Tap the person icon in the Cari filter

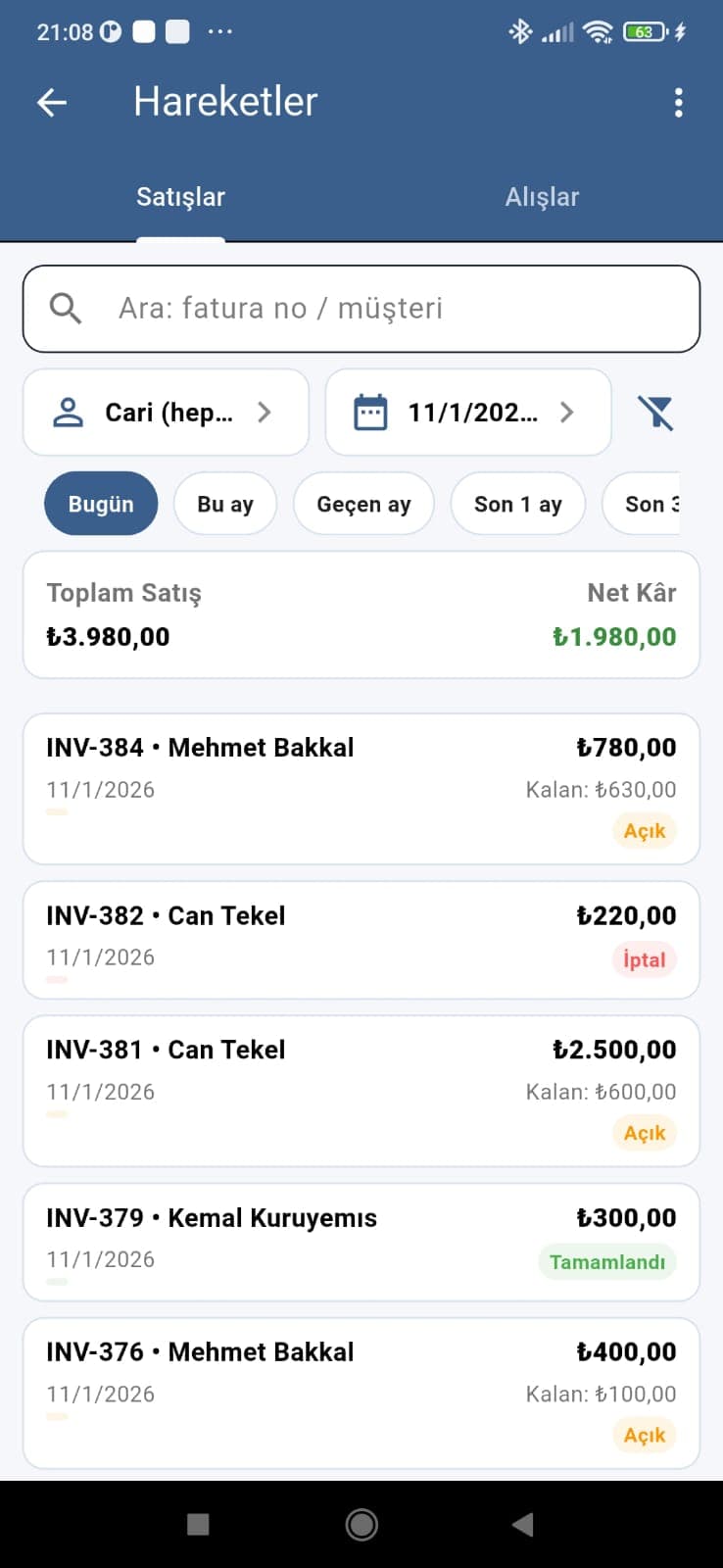(x=68, y=412)
